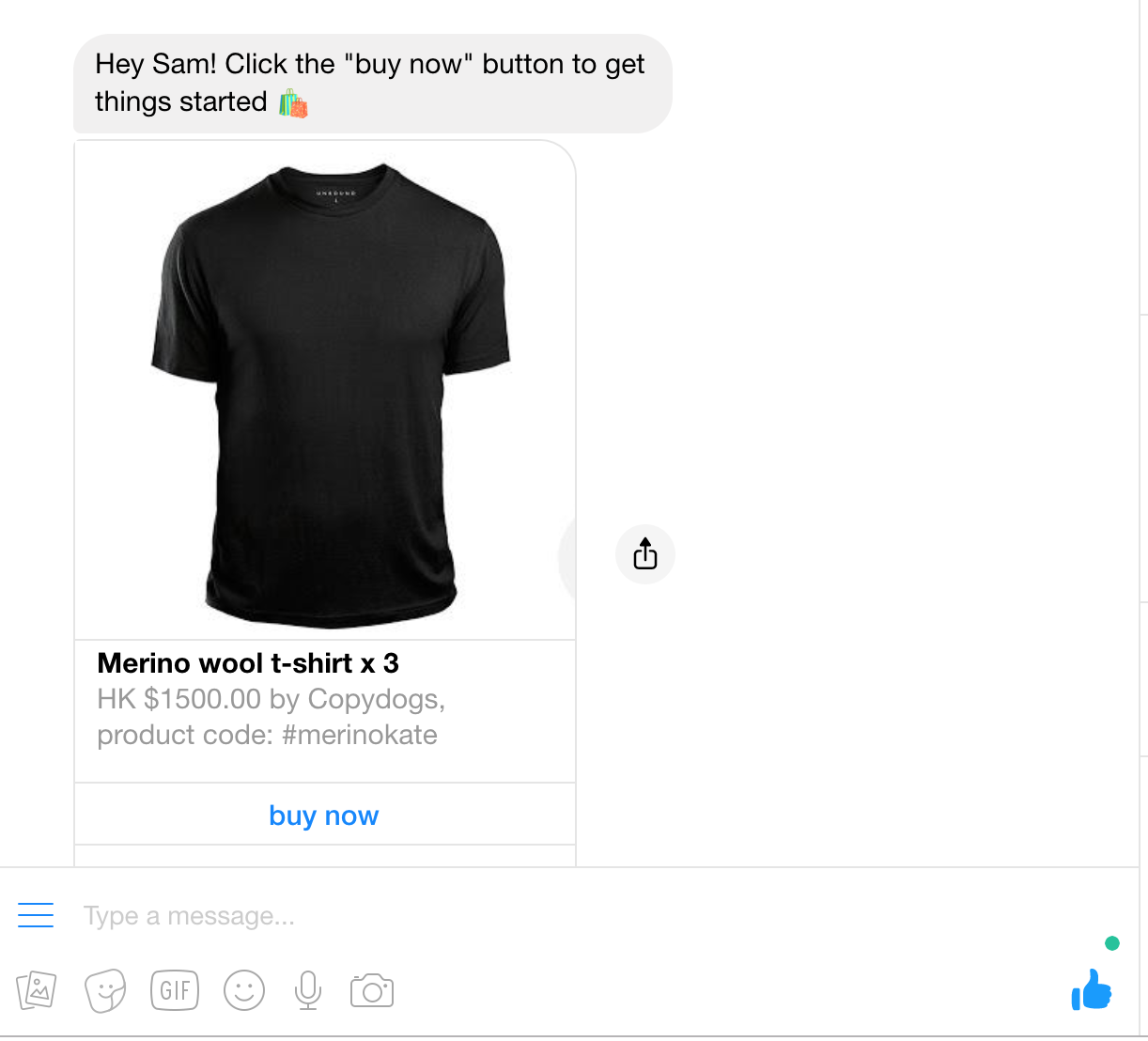The image size is (1148, 1041).
Task: Send a thumbs-up like
Action: 1092,990
